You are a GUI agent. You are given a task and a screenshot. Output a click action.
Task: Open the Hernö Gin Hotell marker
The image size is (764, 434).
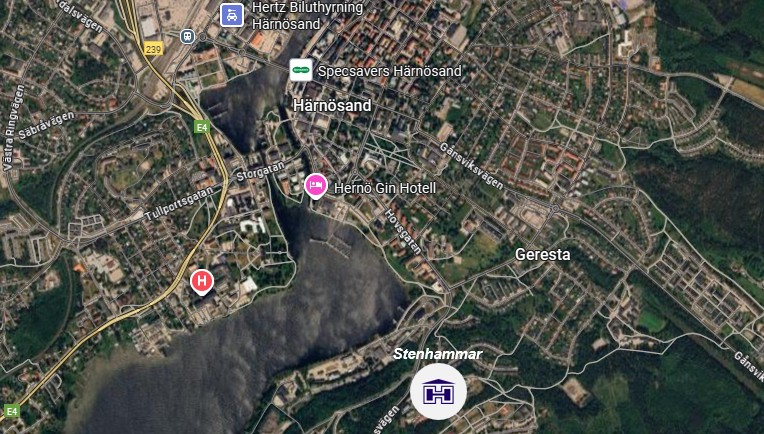tap(316, 185)
